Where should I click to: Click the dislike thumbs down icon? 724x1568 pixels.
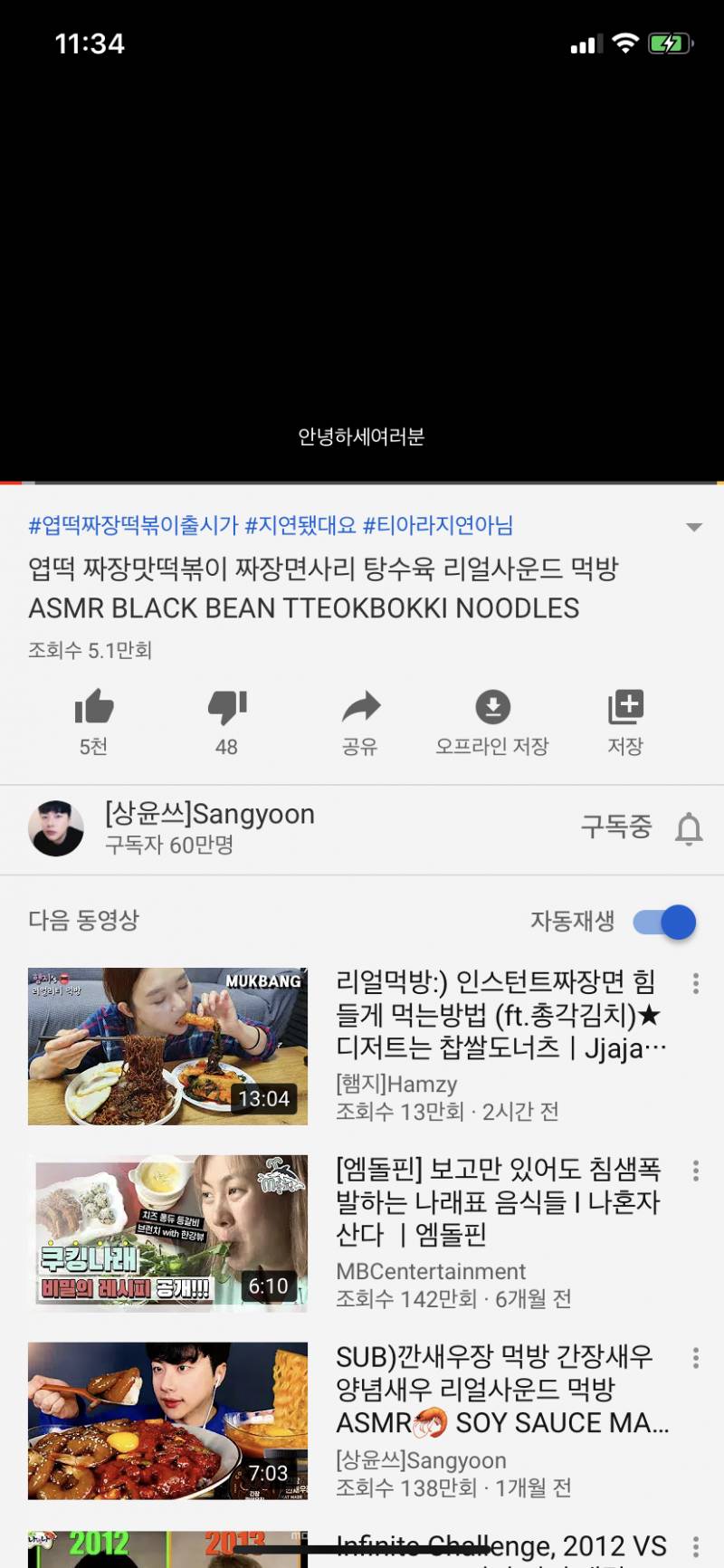228,709
